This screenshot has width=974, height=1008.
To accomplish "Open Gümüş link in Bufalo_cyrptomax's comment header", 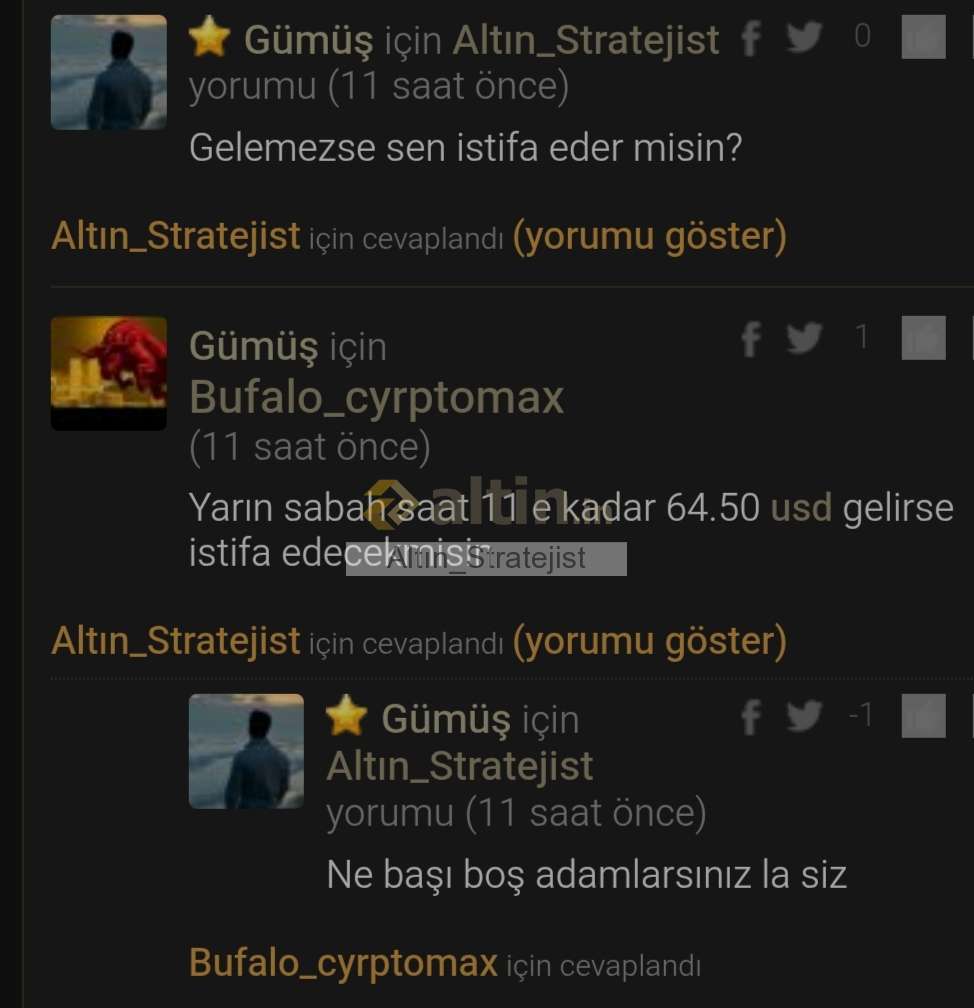I will point(254,347).
